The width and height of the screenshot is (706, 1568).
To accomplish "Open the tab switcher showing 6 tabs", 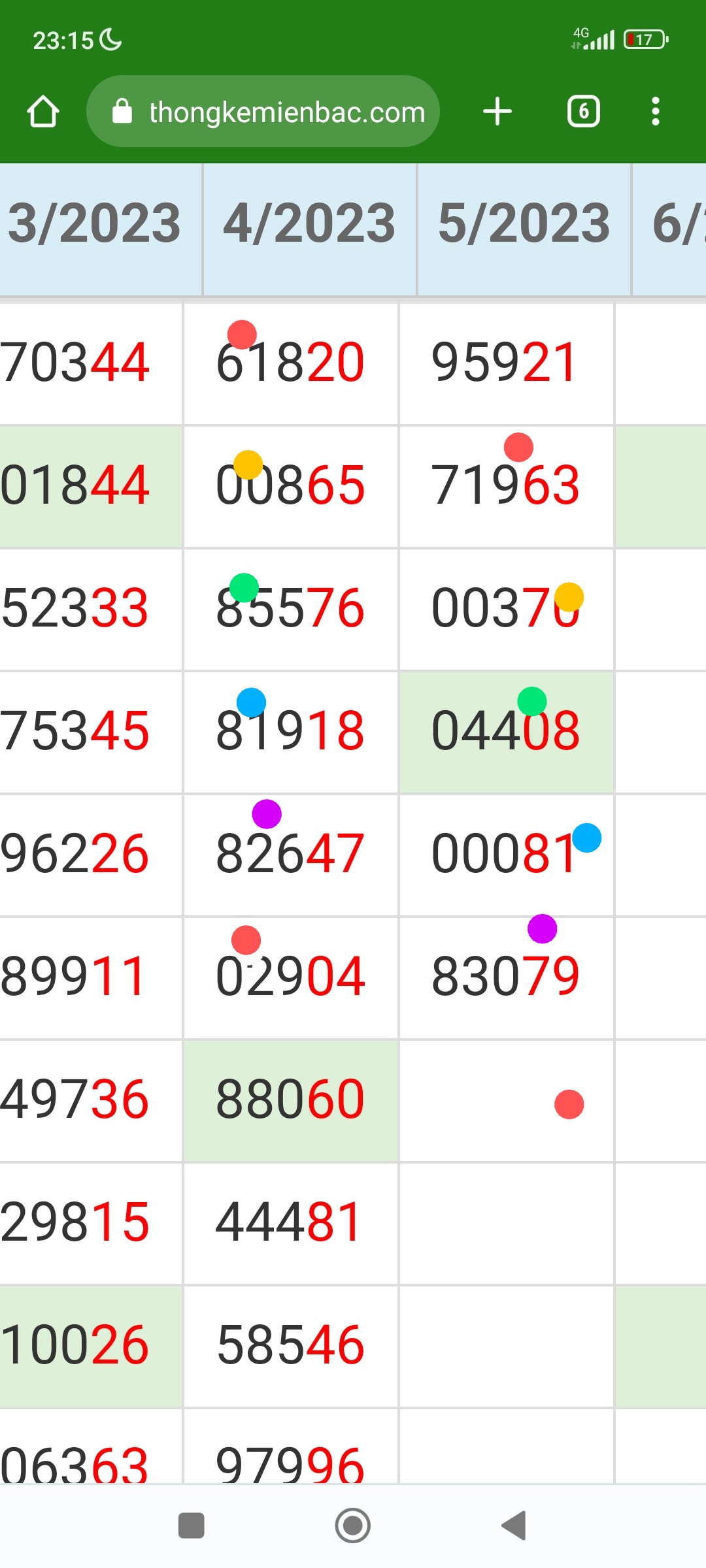I will pos(583,111).
